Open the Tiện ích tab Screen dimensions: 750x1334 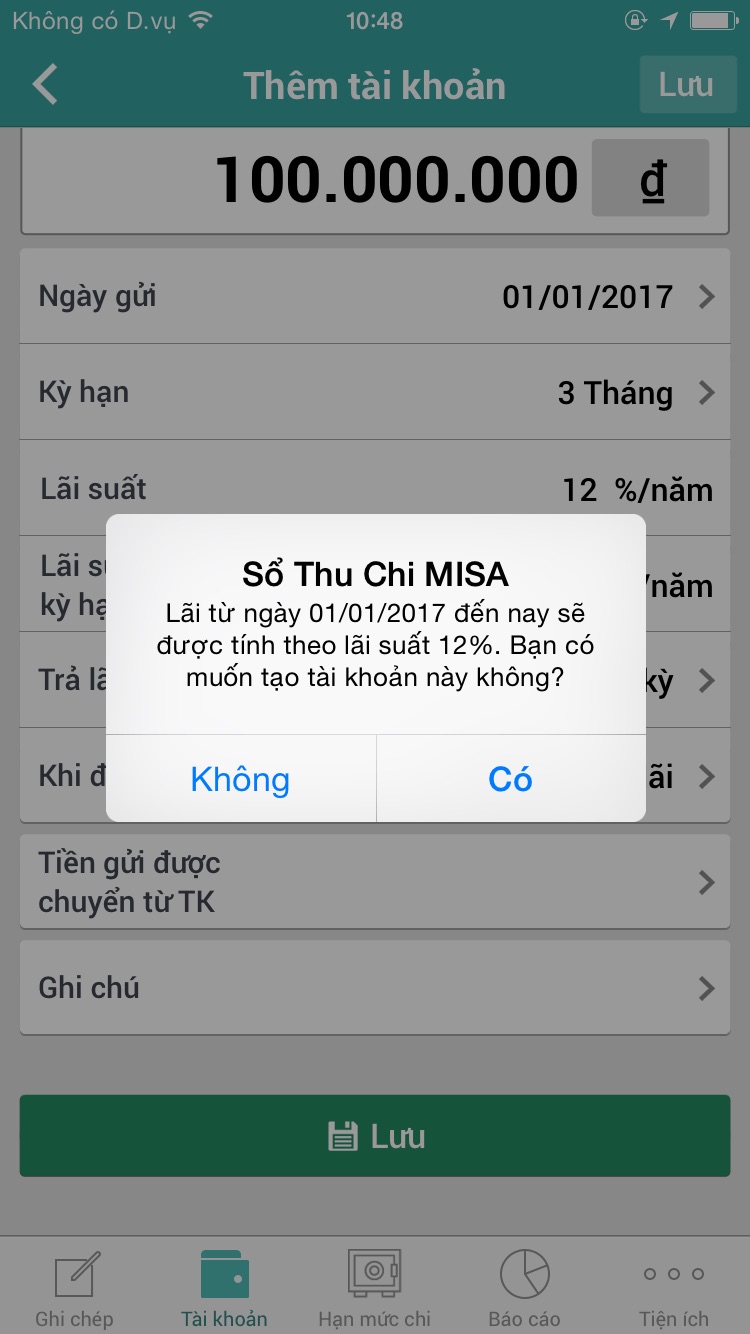click(x=674, y=1288)
